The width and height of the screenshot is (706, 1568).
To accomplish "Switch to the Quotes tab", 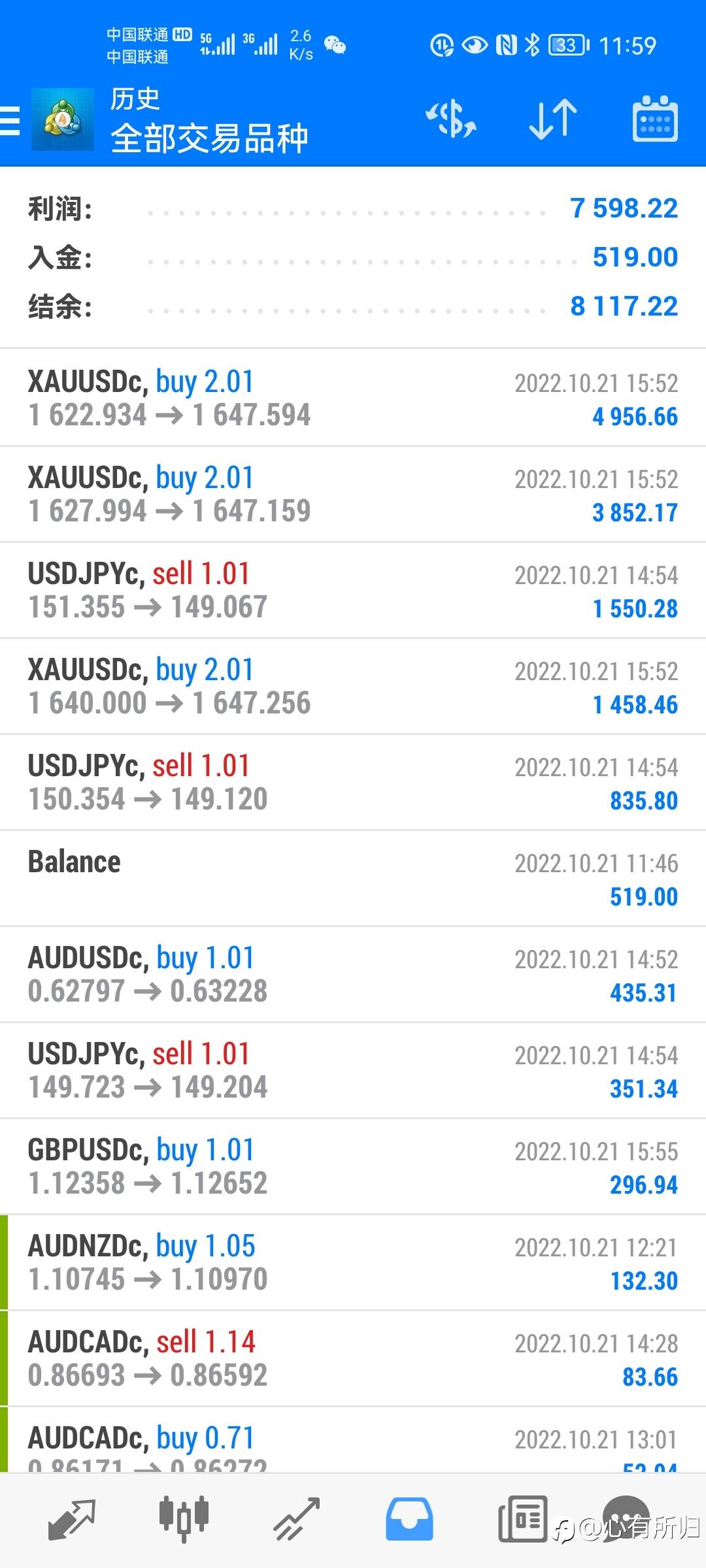I will 72,1519.
